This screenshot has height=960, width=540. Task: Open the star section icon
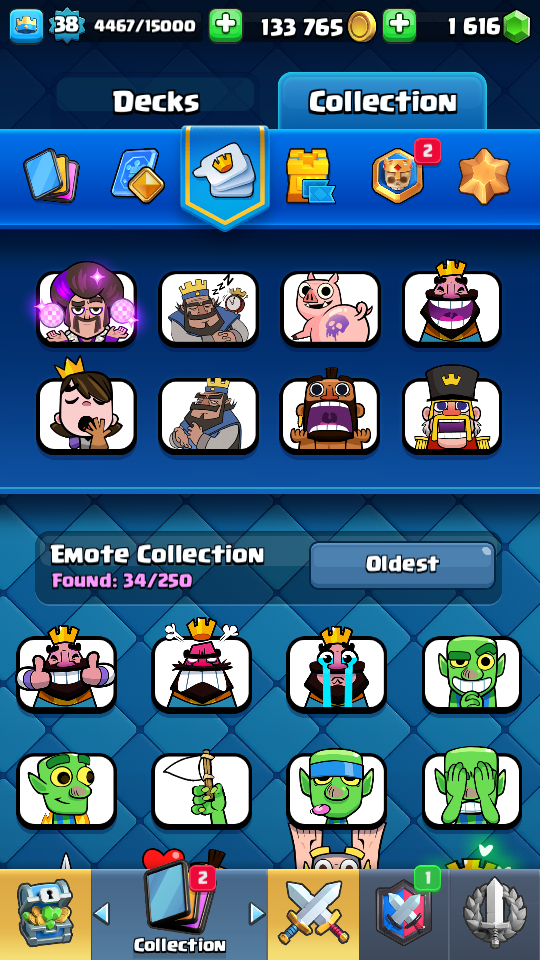tap(484, 176)
